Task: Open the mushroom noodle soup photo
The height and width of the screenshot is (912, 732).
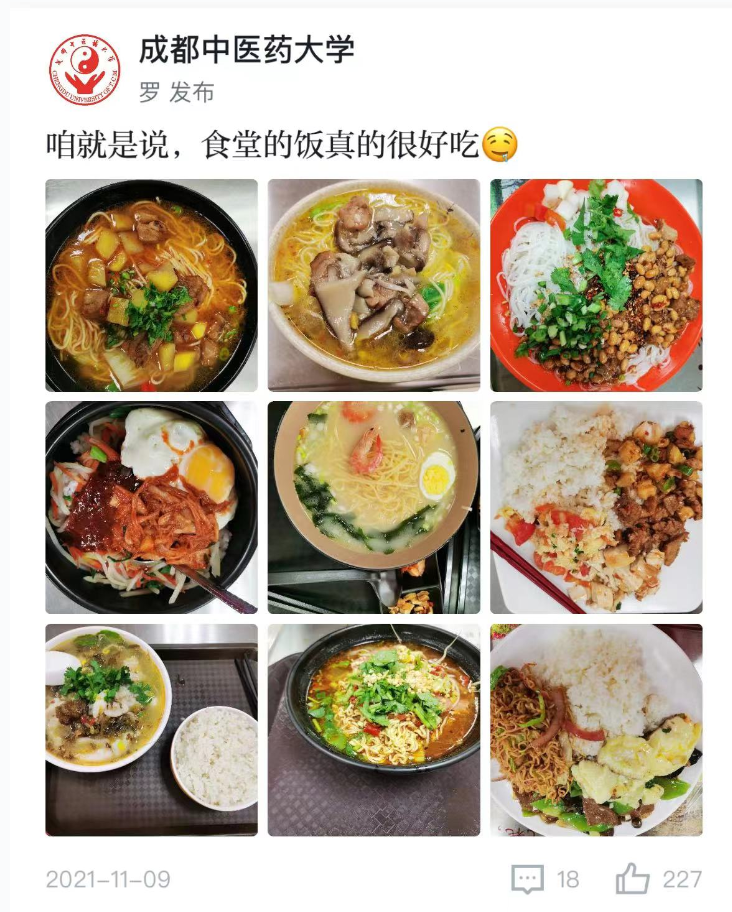Action: coord(373,285)
